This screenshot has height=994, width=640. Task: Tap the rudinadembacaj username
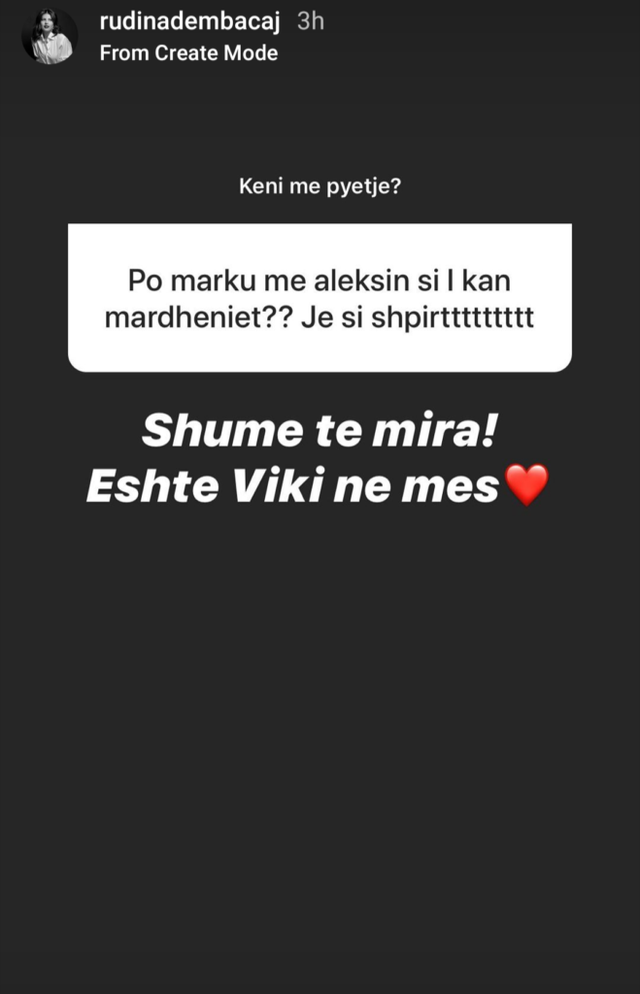[192, 22]
